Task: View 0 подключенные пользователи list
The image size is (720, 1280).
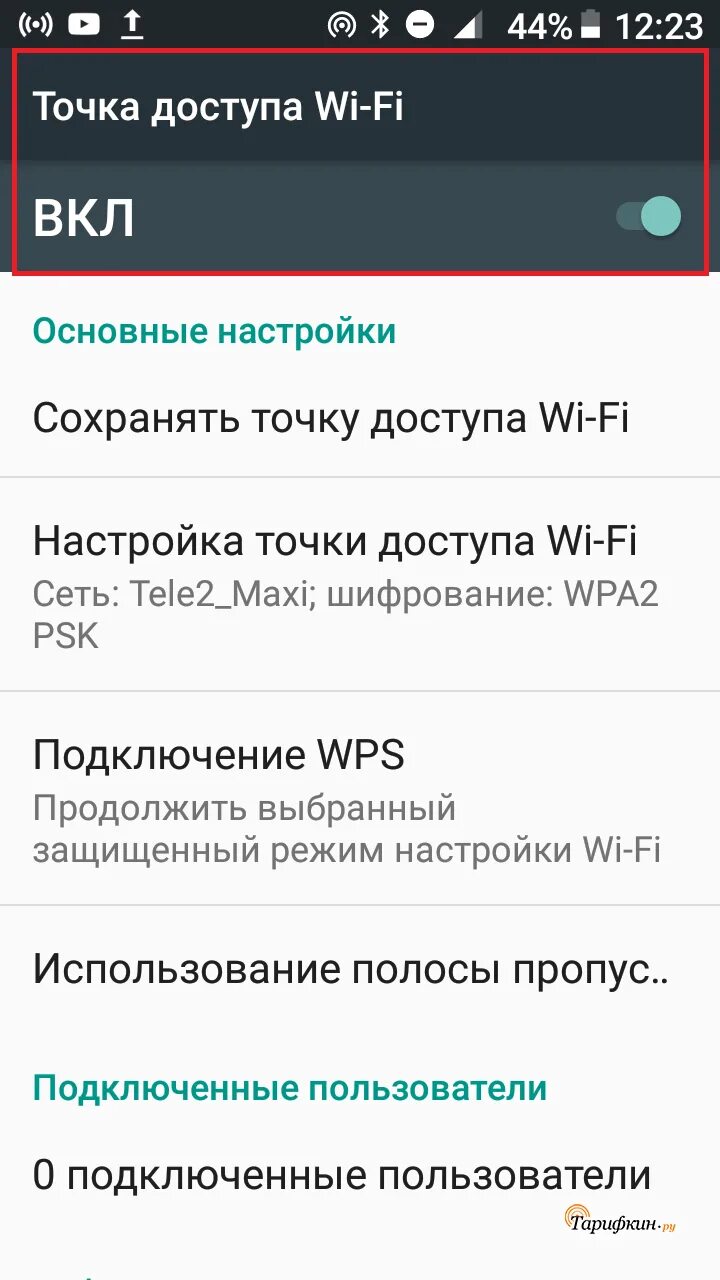Action: click(342, 1174)
